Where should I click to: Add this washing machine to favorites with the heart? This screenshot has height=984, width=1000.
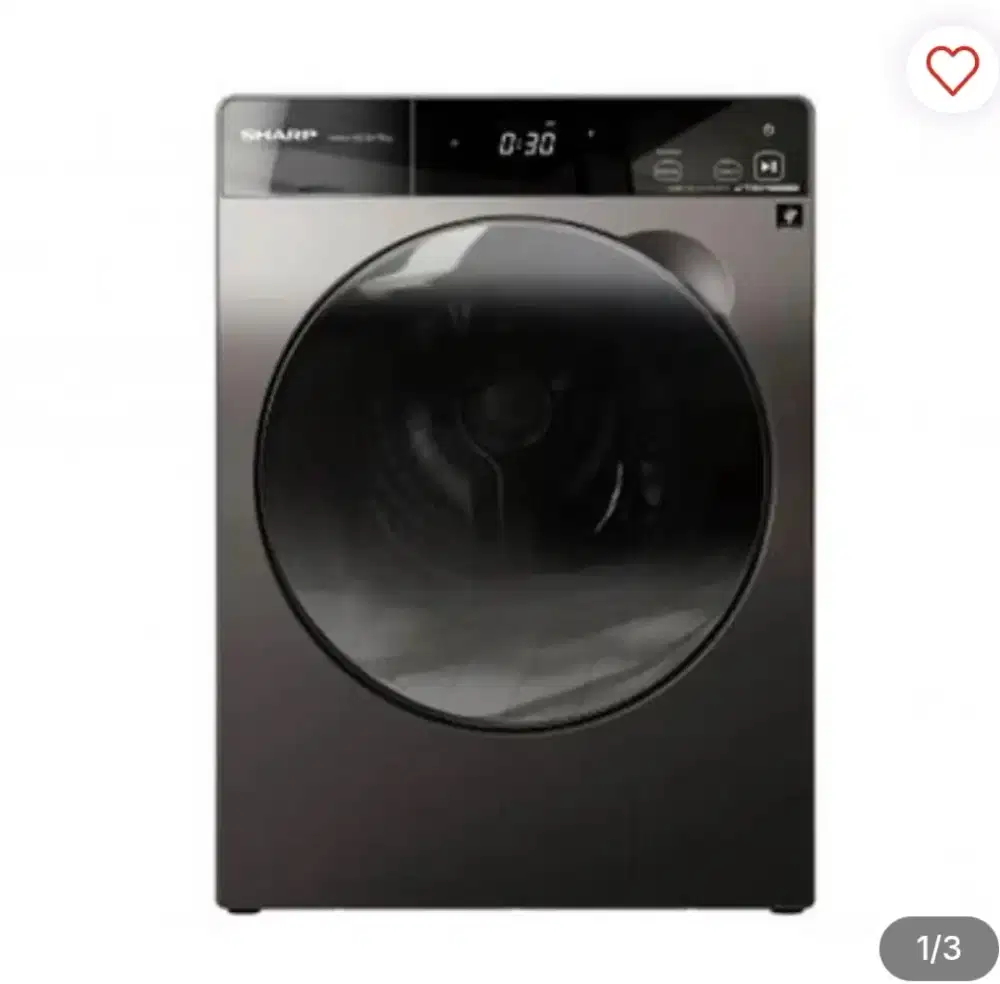tap(951, 70)
